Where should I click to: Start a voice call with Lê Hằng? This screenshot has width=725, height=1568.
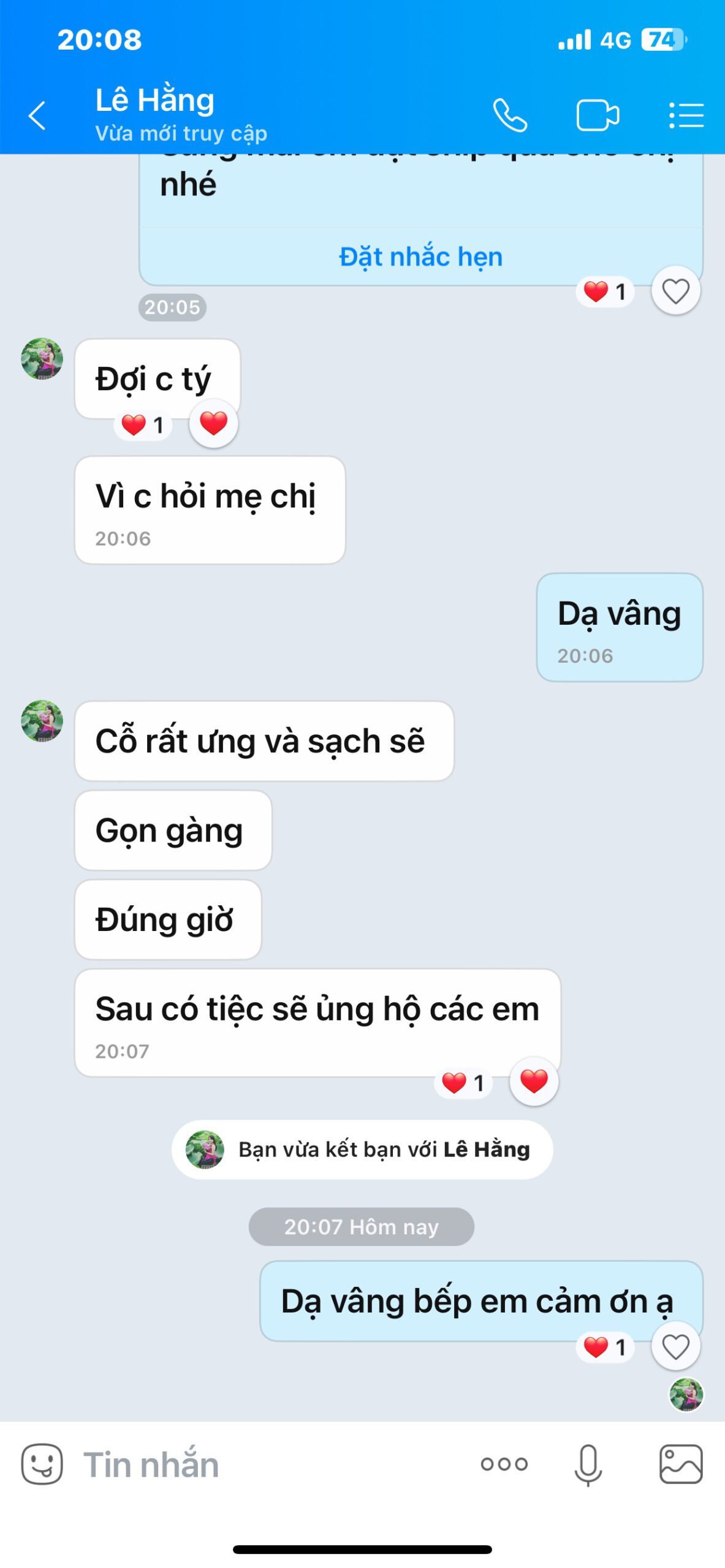point(510,115)
